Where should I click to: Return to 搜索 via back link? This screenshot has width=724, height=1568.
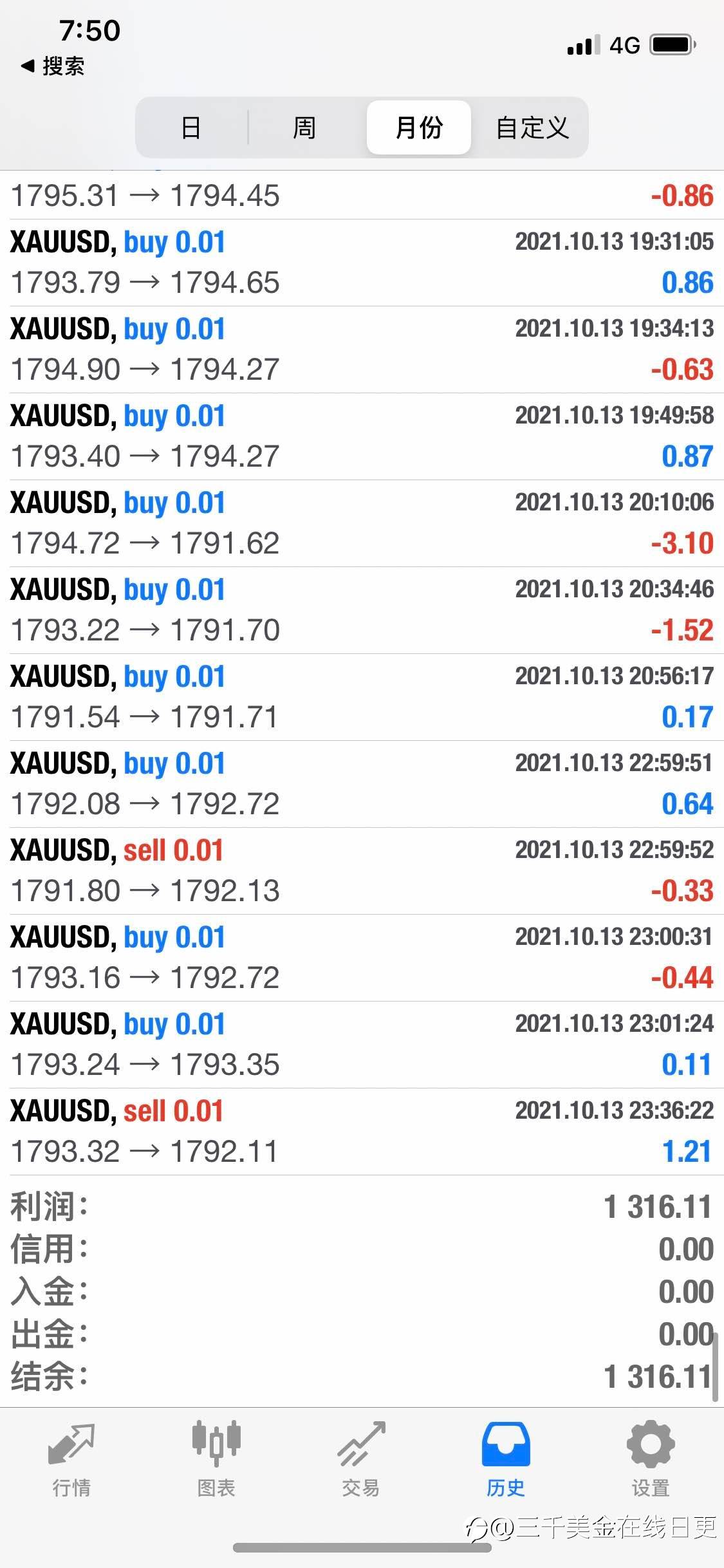click(53, 66)
